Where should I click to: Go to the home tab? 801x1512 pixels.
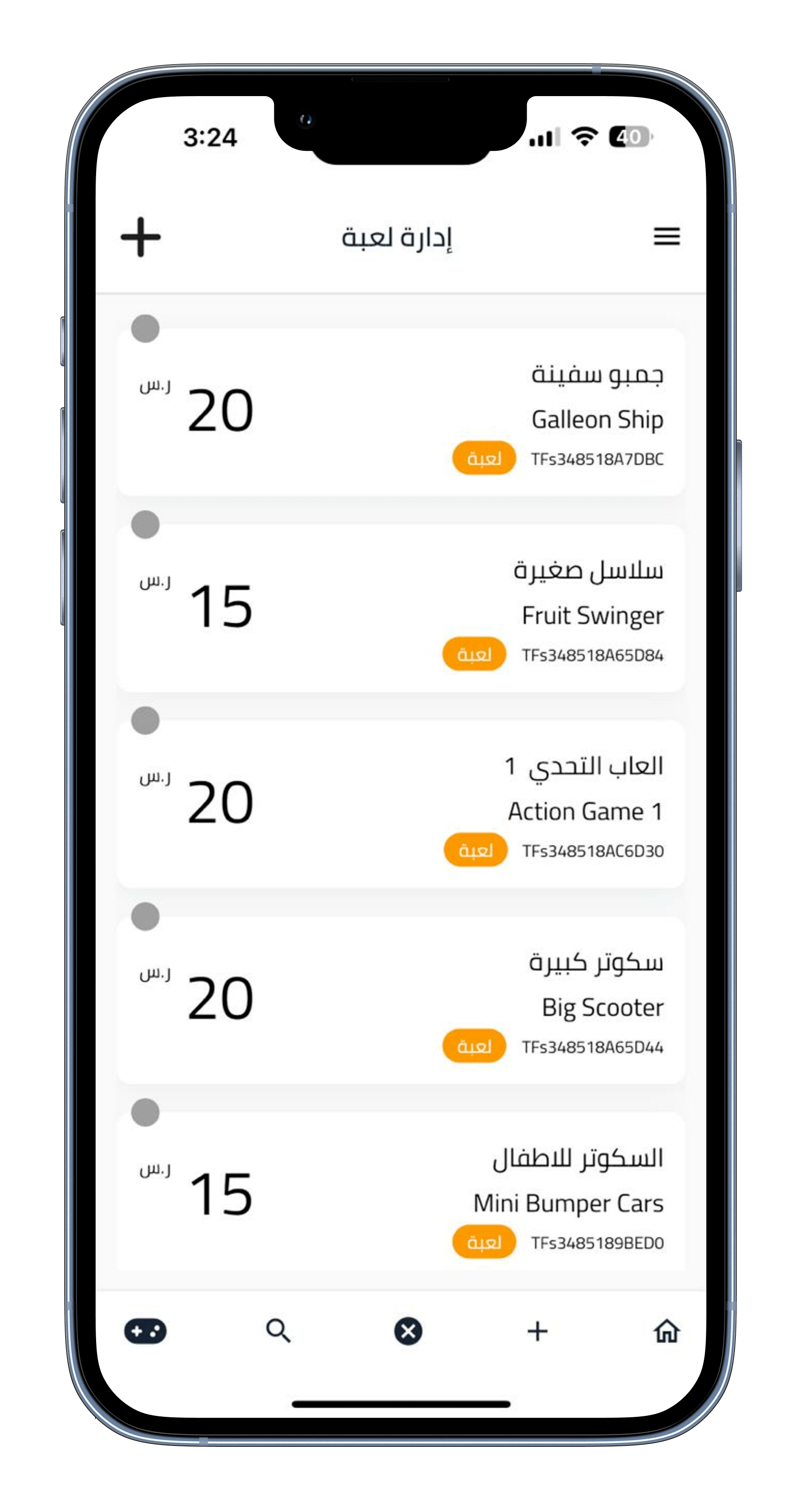click(666, 1331)
